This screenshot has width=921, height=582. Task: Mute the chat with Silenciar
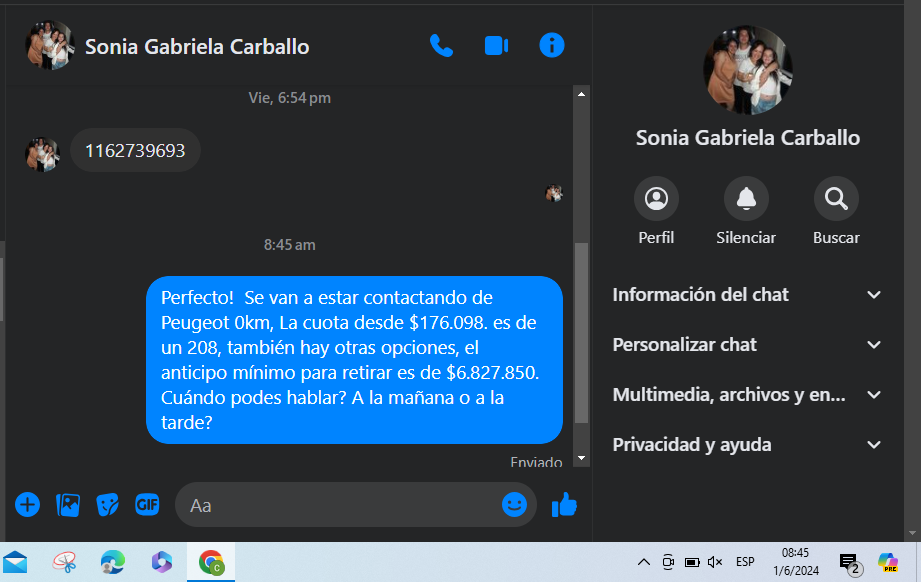pyautogui.click(x=746, y=200)
